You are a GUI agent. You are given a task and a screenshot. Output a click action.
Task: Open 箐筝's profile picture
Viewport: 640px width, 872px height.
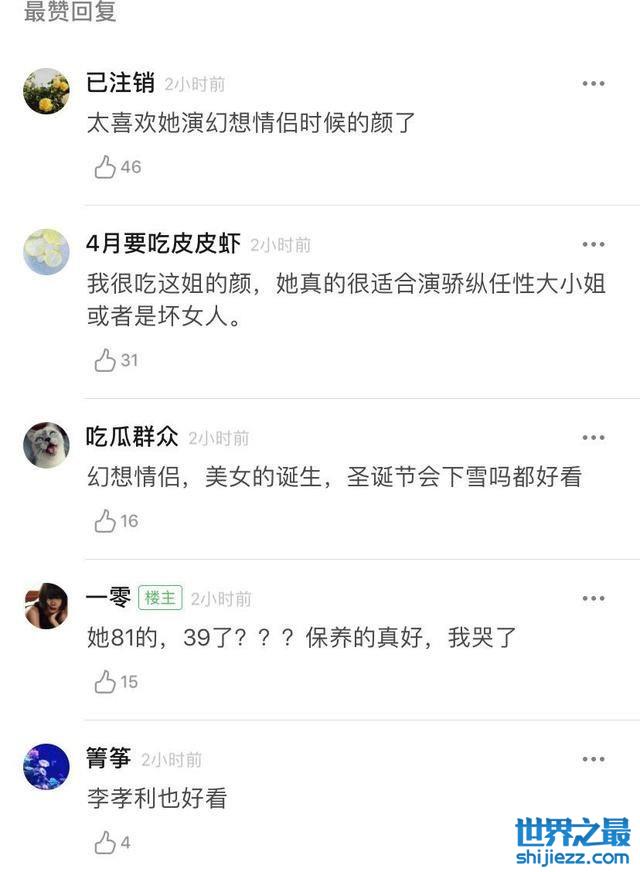click(x=46, y=766)
